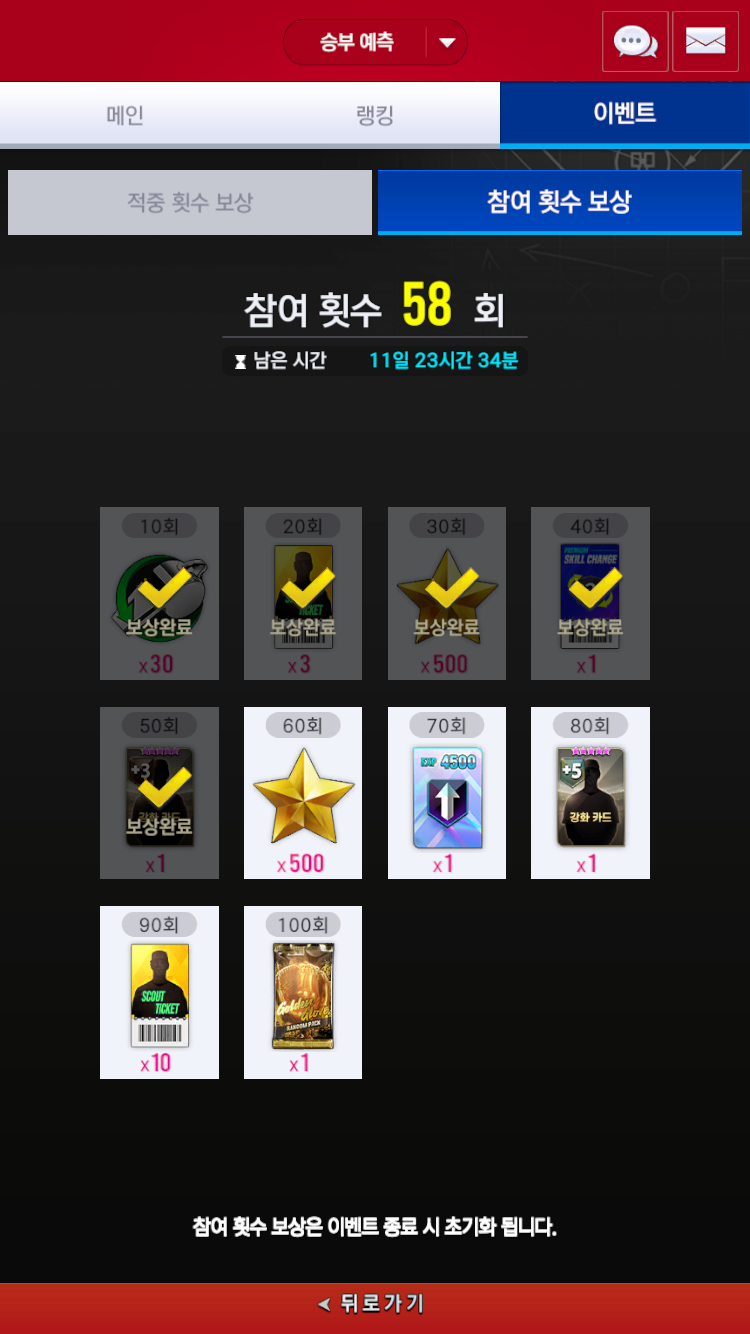This screenshot has height=1334, width=750.
Task: View the 80회 강화 카드 reward
Action: pyautogui.click(x=590, y=794)
